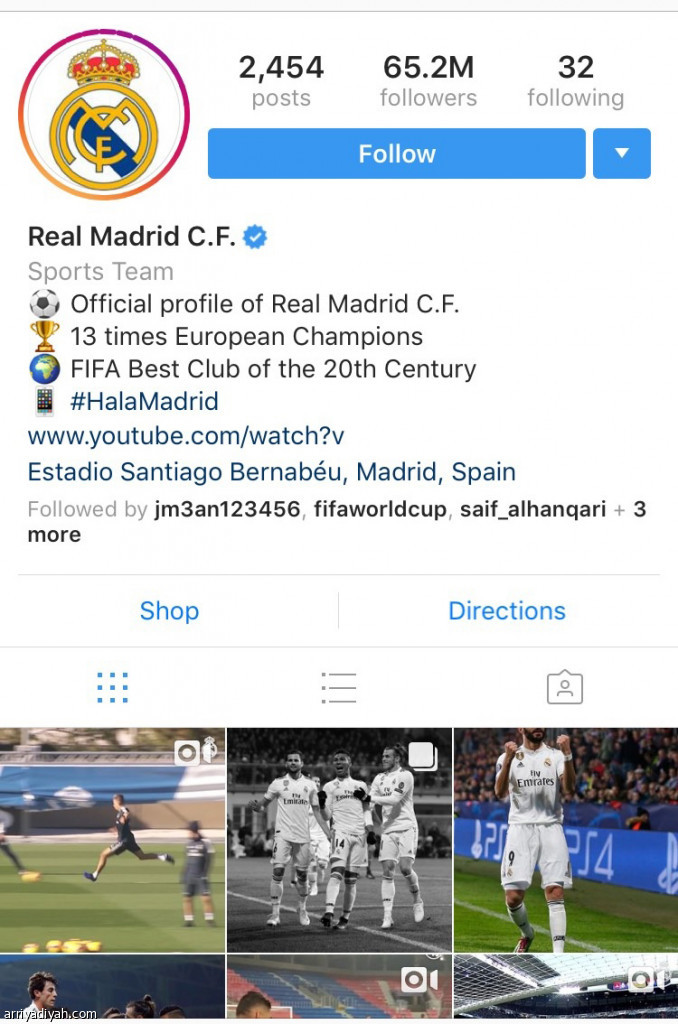Open Estadio Santiago Bernabéu location

tap(271, 471)
